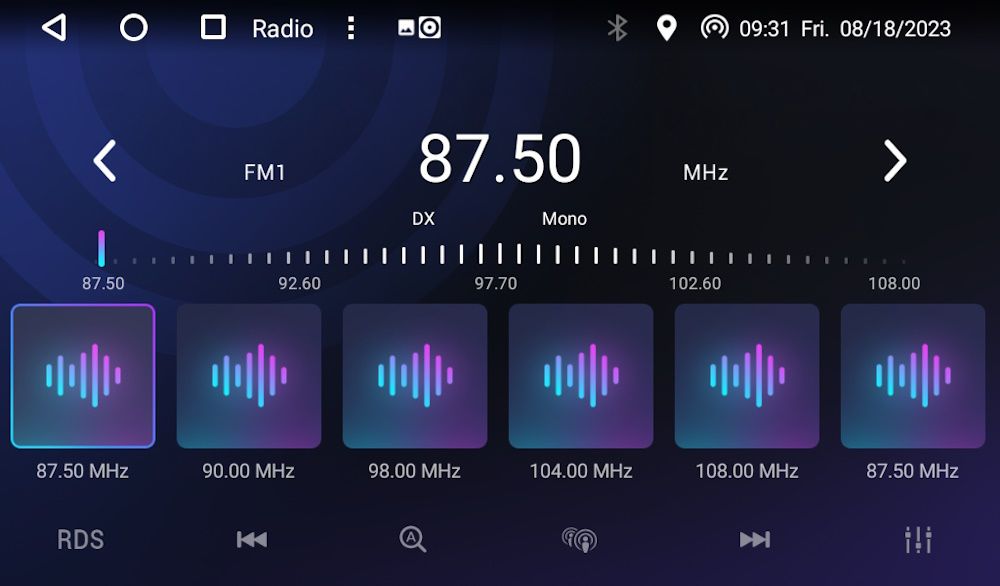Viewport: 1000px width, 586px height.
Task: Go back using the back triangle
Action: 55,28
